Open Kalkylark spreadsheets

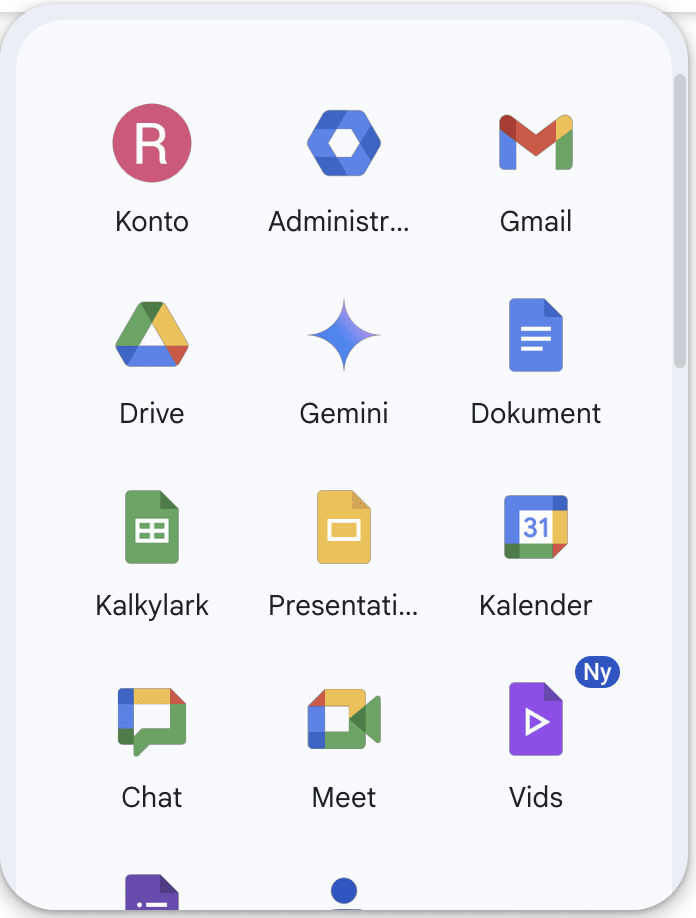[x=152, y=527]
